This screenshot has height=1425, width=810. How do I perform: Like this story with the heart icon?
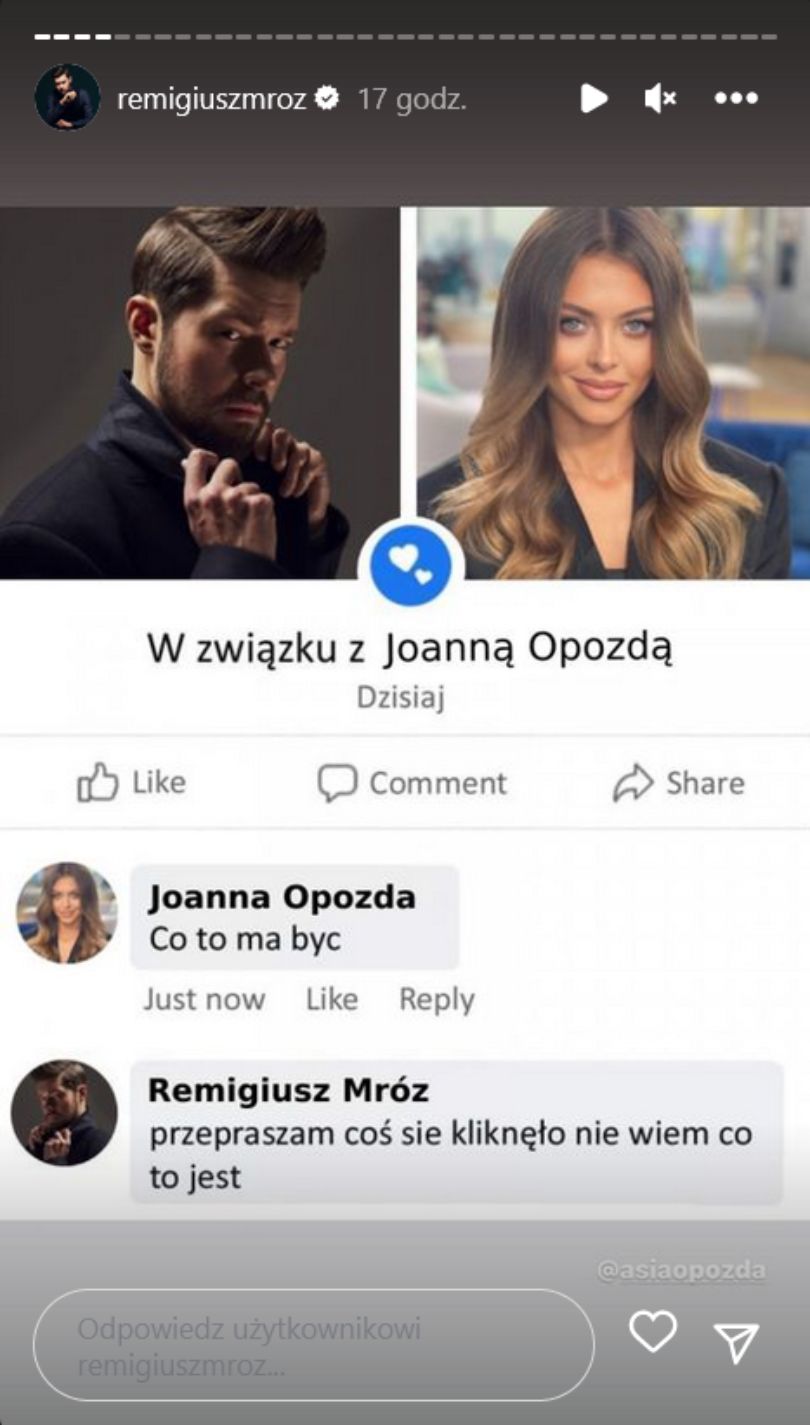click(x=652, y=1332)
